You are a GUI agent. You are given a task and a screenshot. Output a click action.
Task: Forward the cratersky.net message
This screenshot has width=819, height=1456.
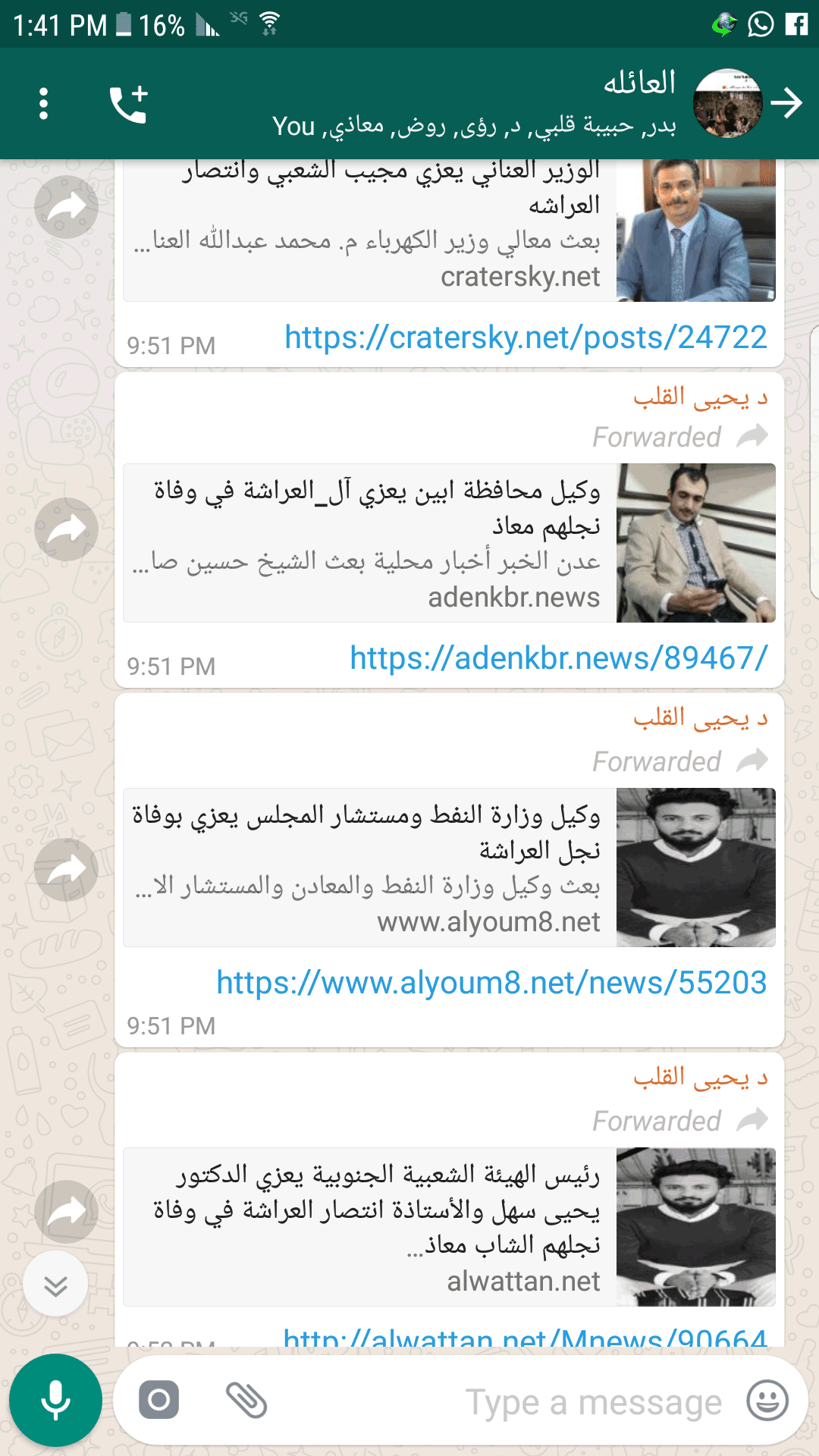point(67,207)
